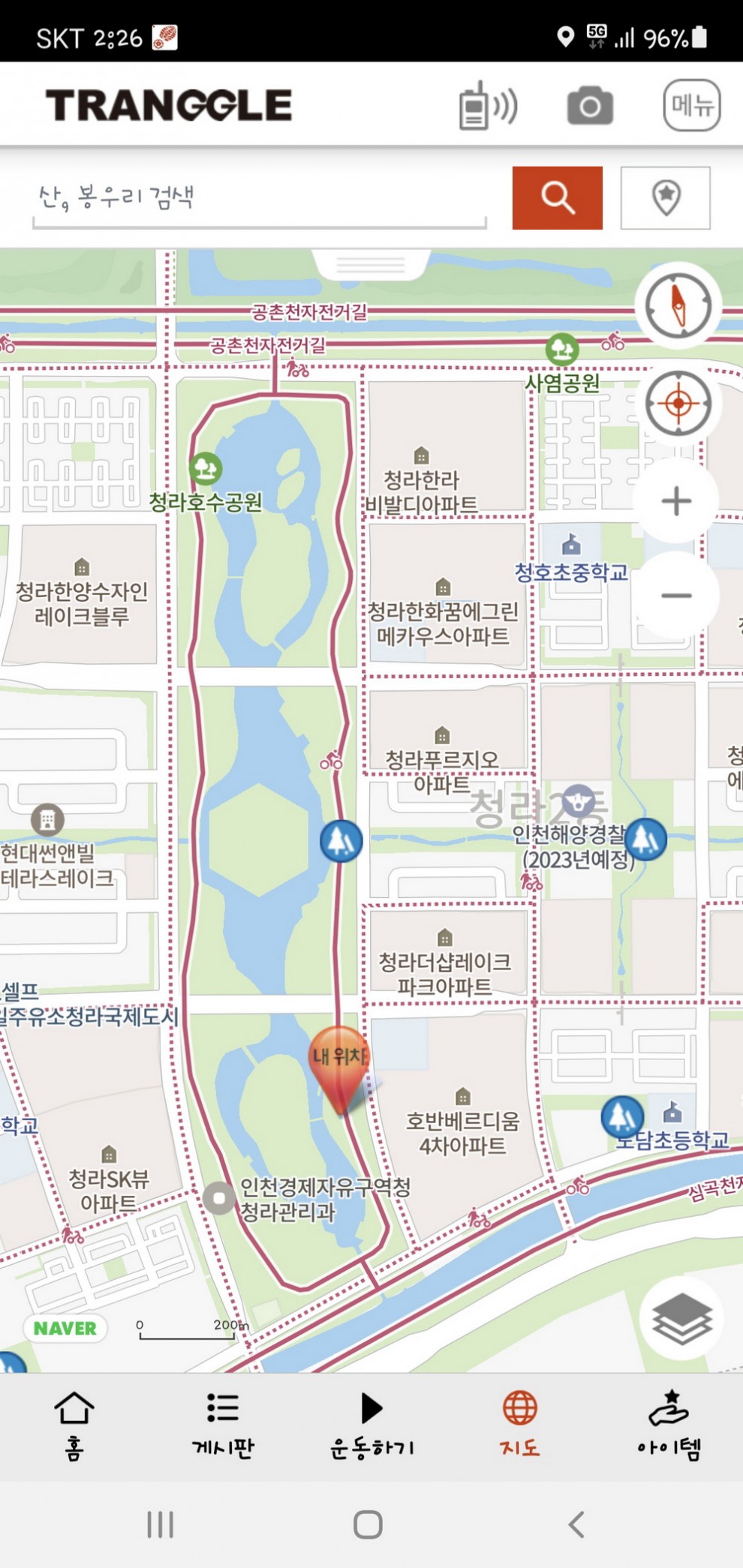
Task: Switch to the 게시판 tab
Action: 223,1425
